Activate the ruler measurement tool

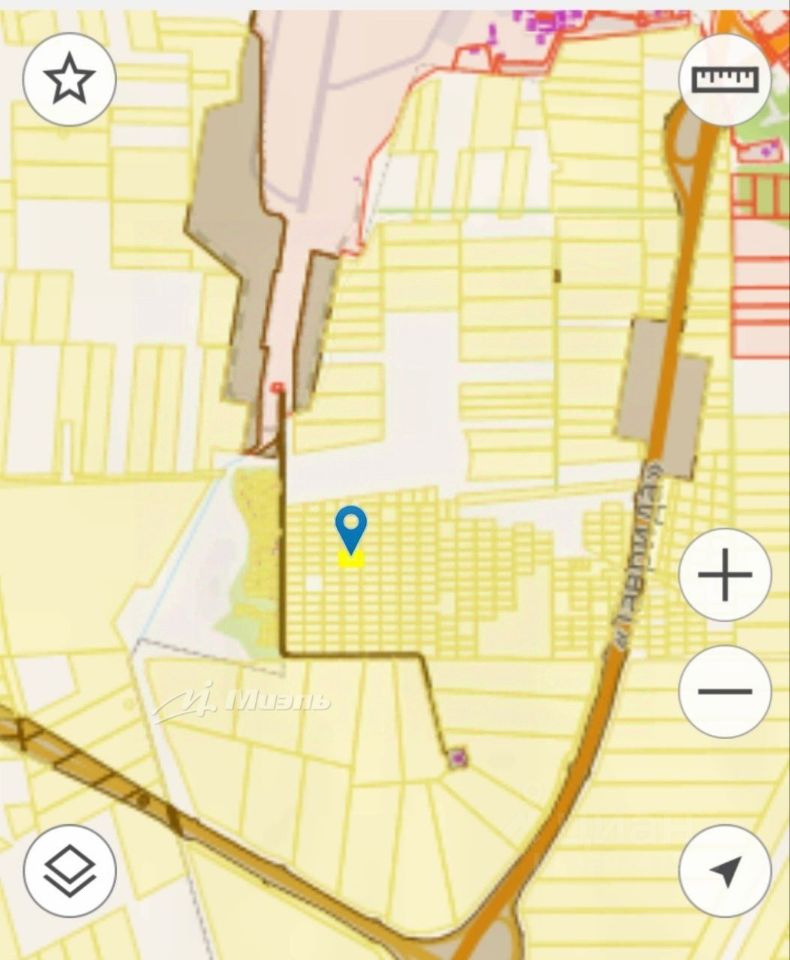point(725,79)
